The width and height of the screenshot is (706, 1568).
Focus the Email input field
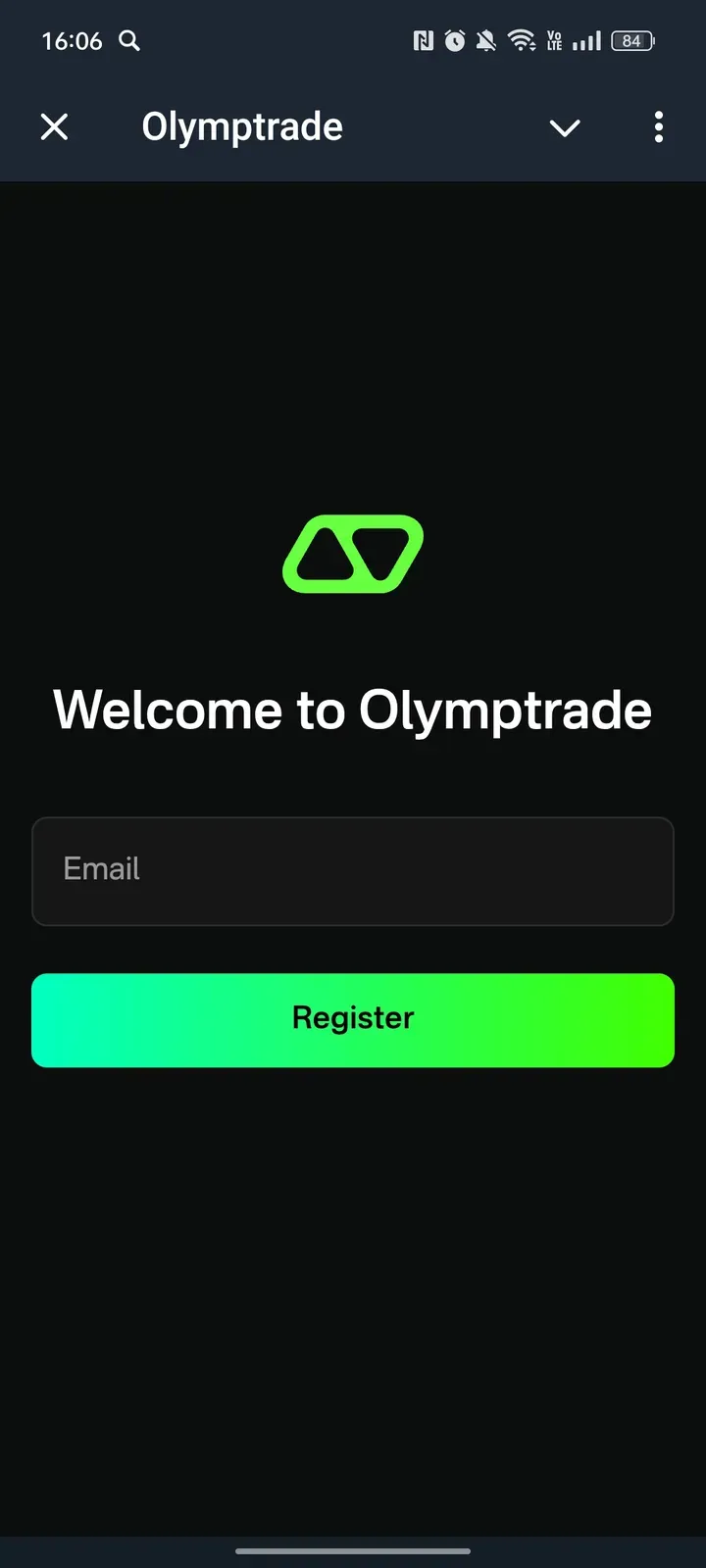(x=353, y=870)
